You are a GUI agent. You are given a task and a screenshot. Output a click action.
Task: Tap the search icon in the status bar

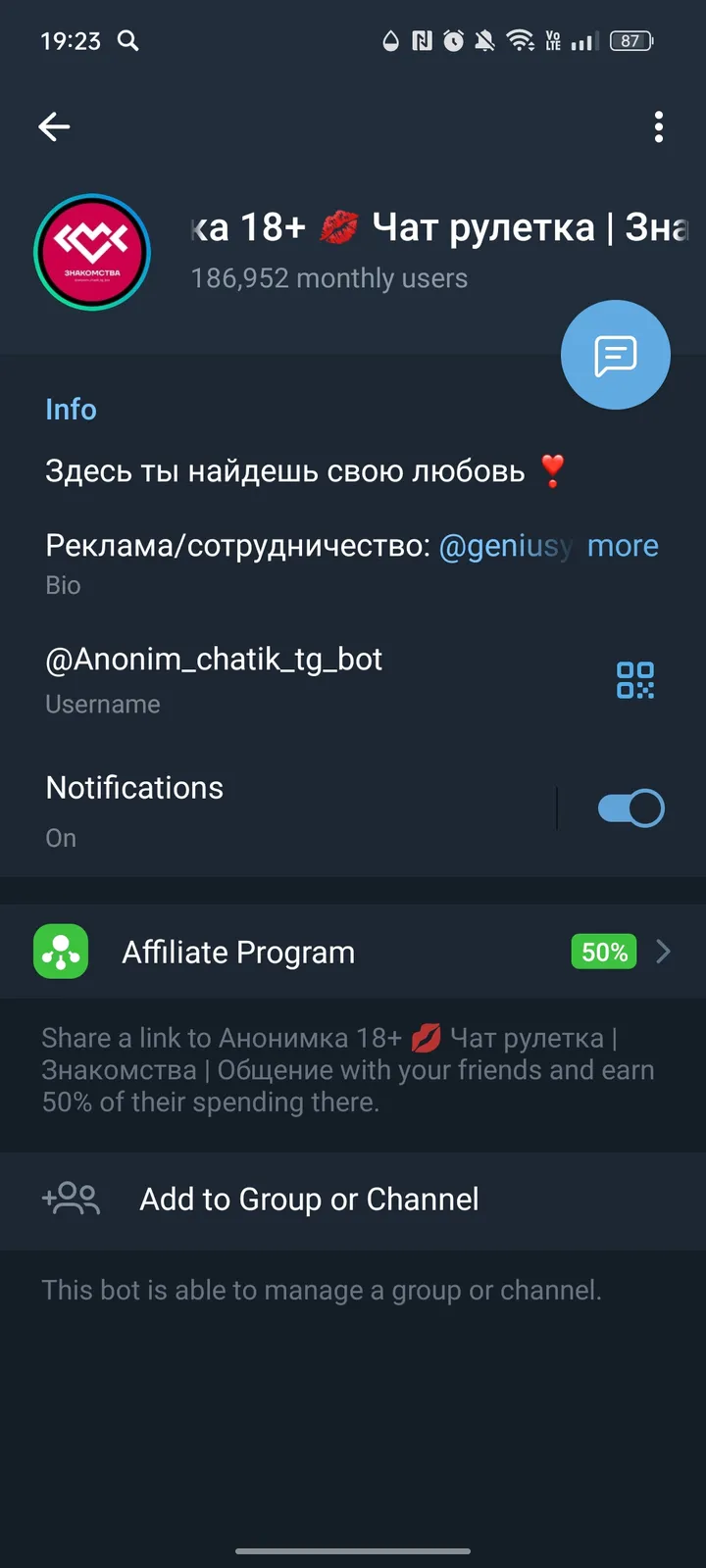[x=127, y=40]
